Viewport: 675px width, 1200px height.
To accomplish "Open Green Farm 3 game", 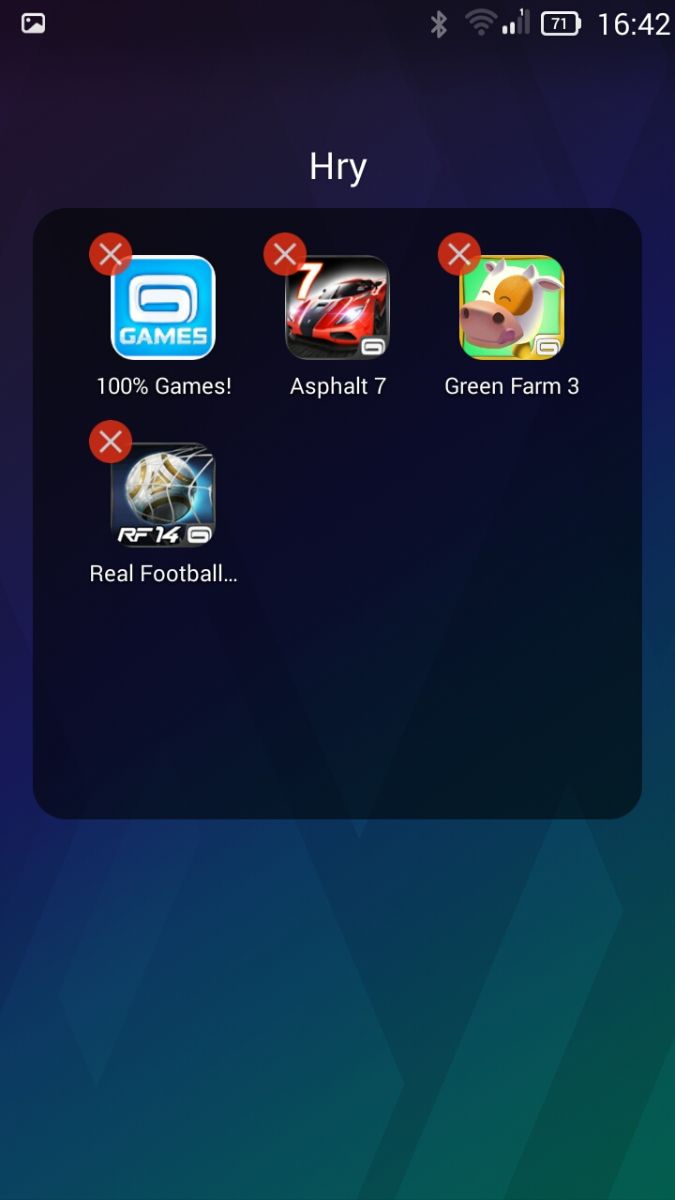I will pyautogui.click(x=511, y=308).
